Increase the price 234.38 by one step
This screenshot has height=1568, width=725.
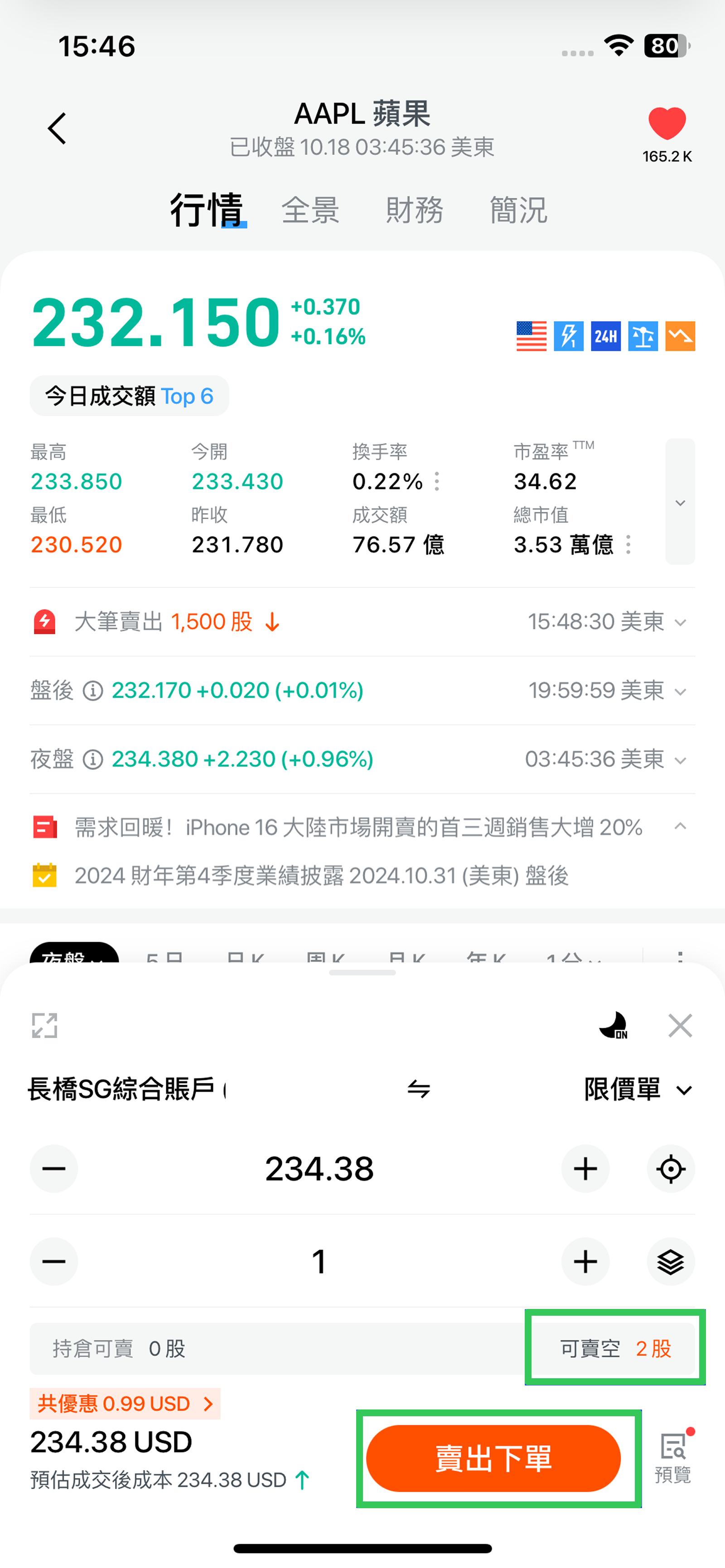[x=585, y=1169]
